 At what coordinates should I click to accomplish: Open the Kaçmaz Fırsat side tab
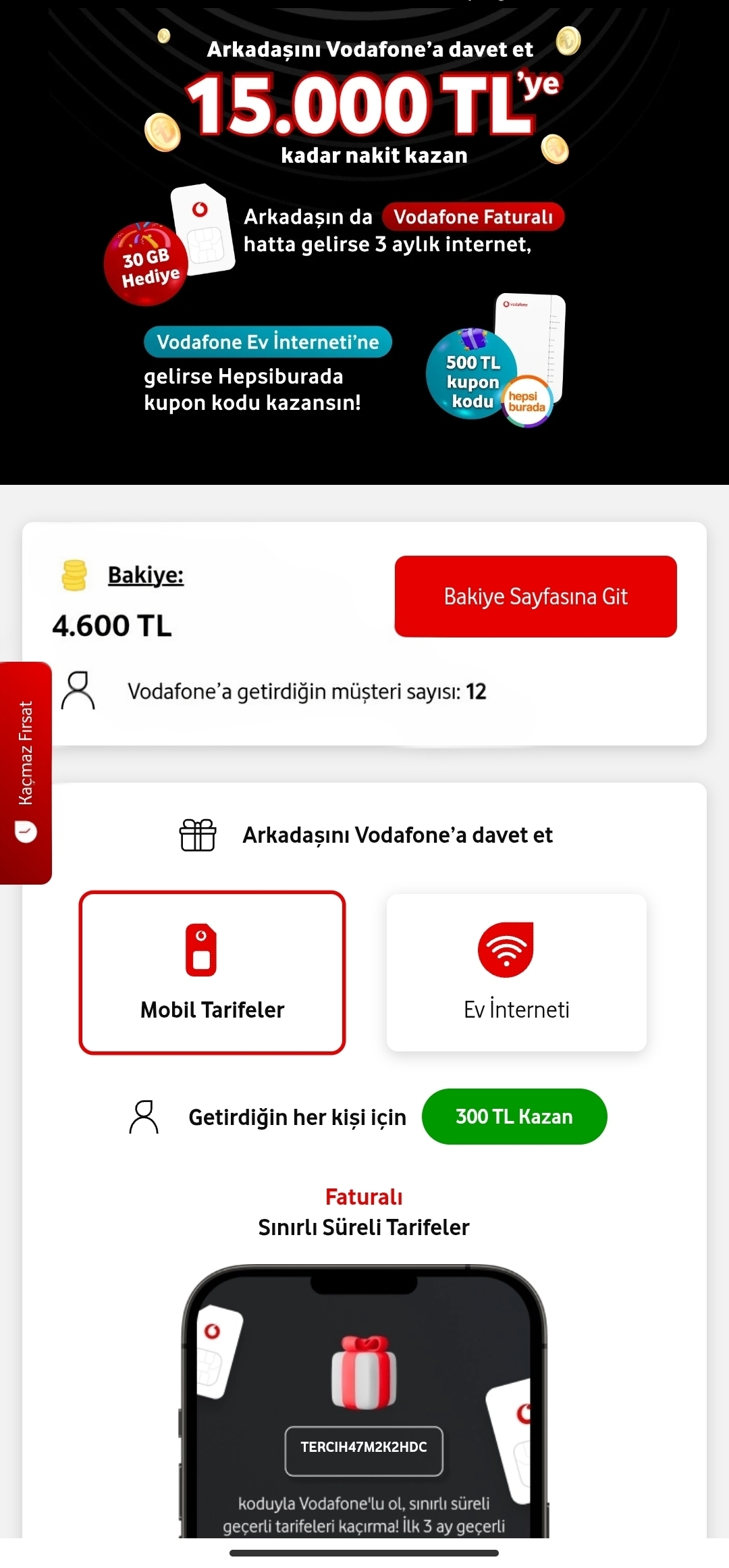26,773
